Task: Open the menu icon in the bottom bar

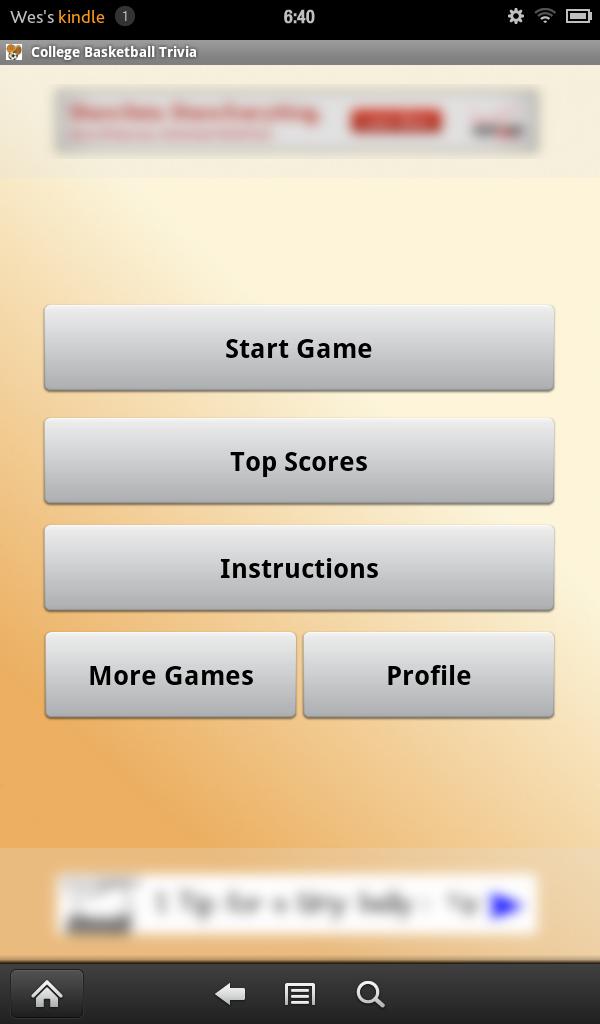Action: 299,993
